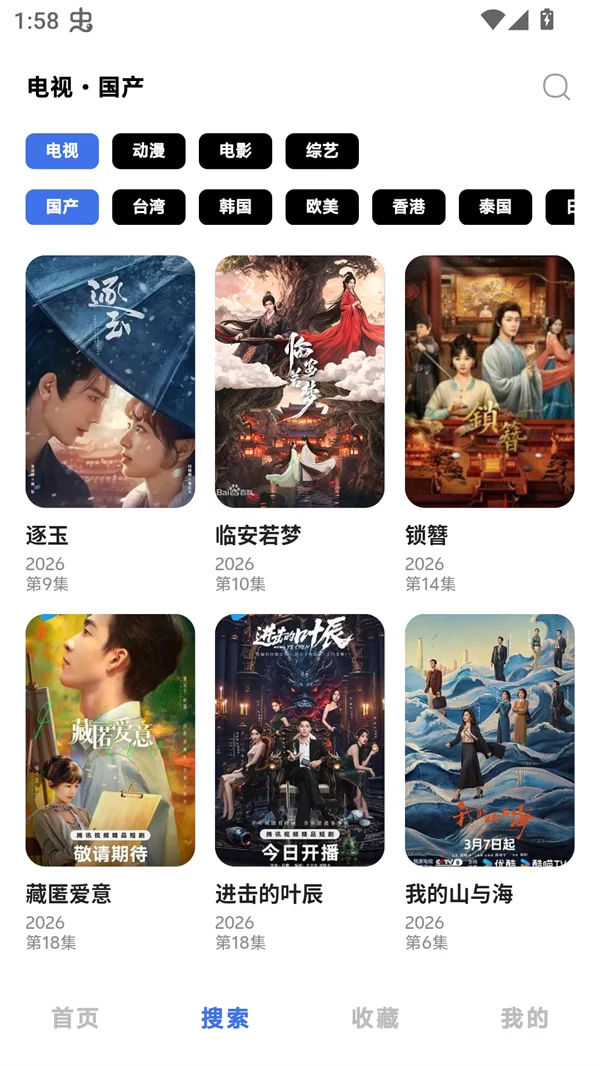Filter by 韩国 region
This screenshot has height=1066, width=600.
coord(235,207)
